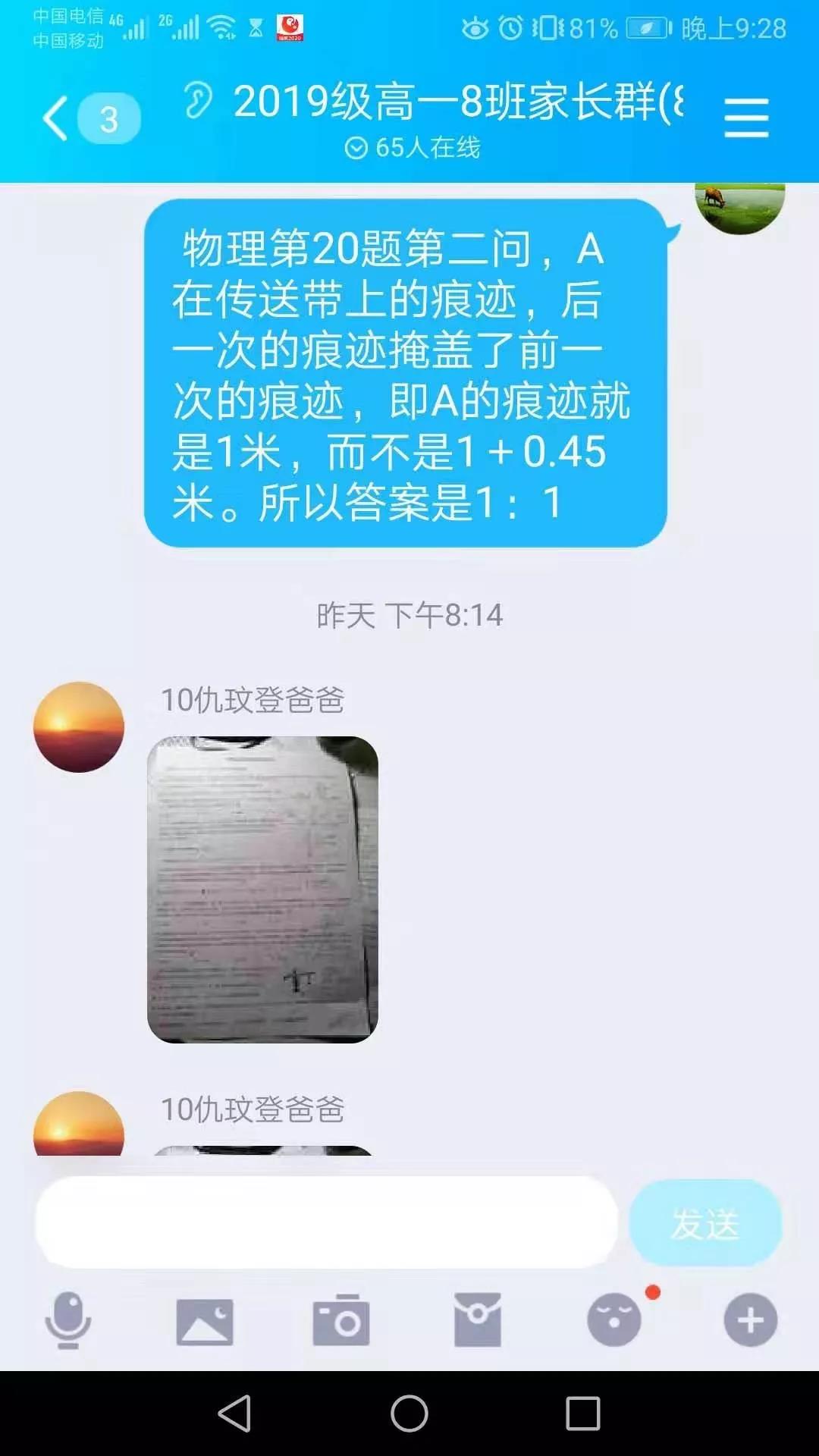The image size is (819, 1456).
Task: Record a voice message with the microphone
Action: coord(68,1320)
